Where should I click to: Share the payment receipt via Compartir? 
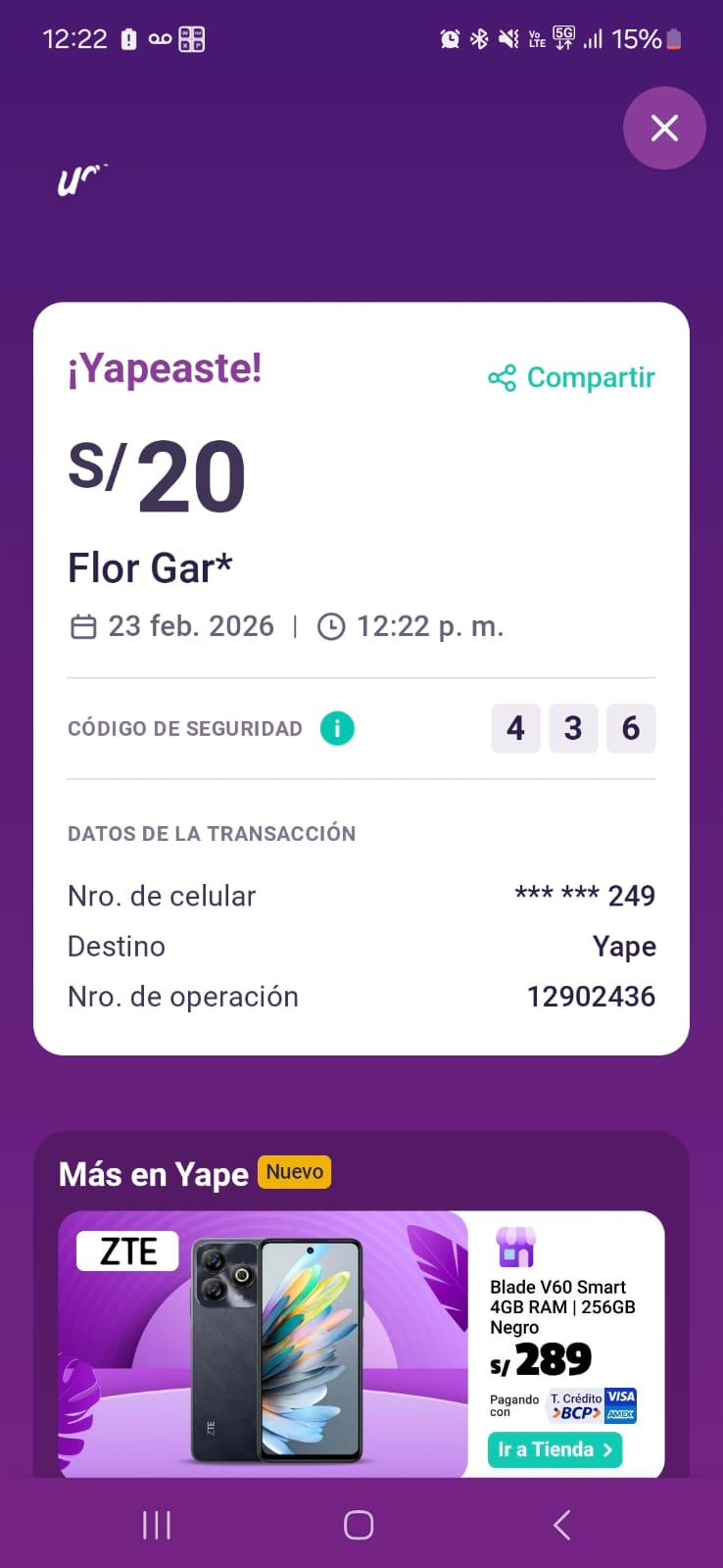click(572, 378)
